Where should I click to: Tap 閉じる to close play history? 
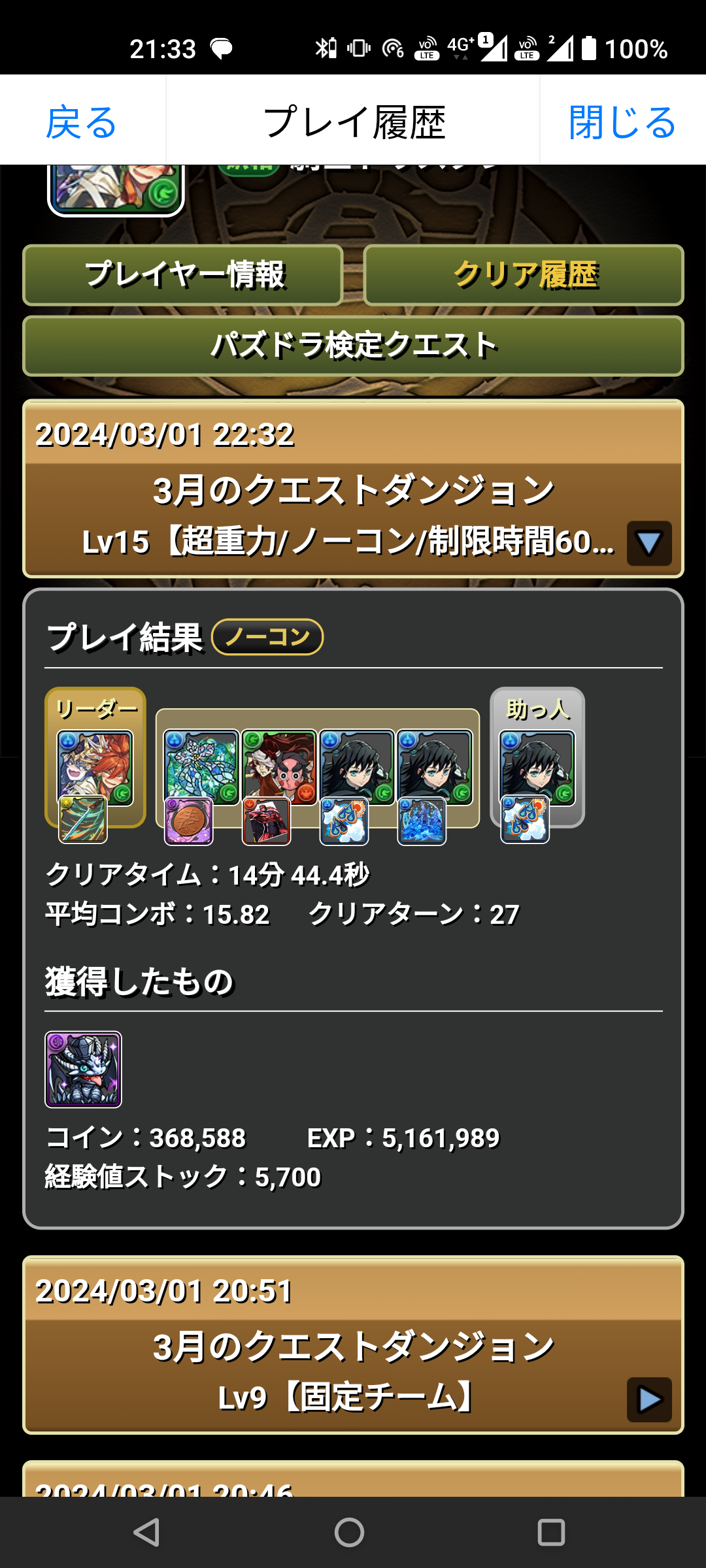tap(622, 122)
